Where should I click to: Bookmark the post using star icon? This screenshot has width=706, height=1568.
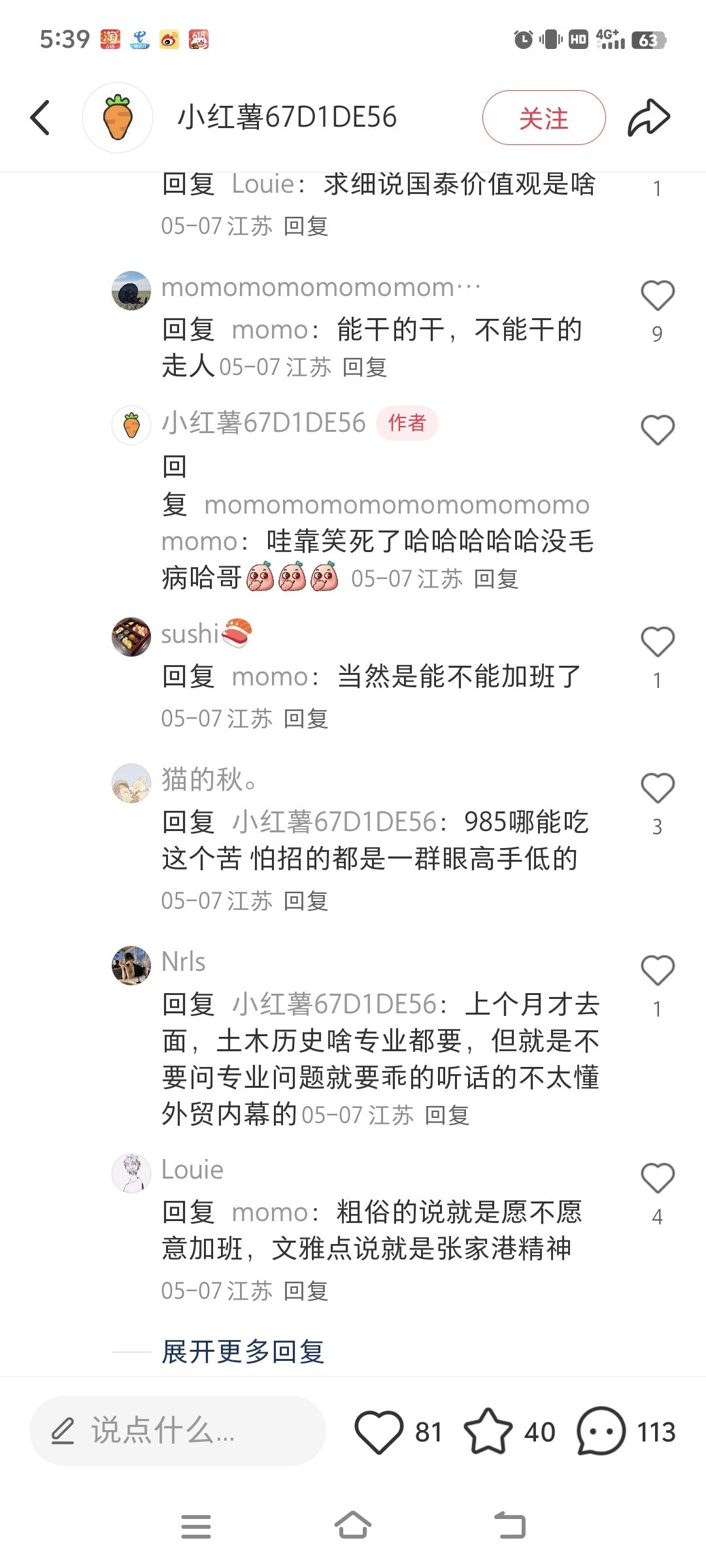click(488, 1431)
